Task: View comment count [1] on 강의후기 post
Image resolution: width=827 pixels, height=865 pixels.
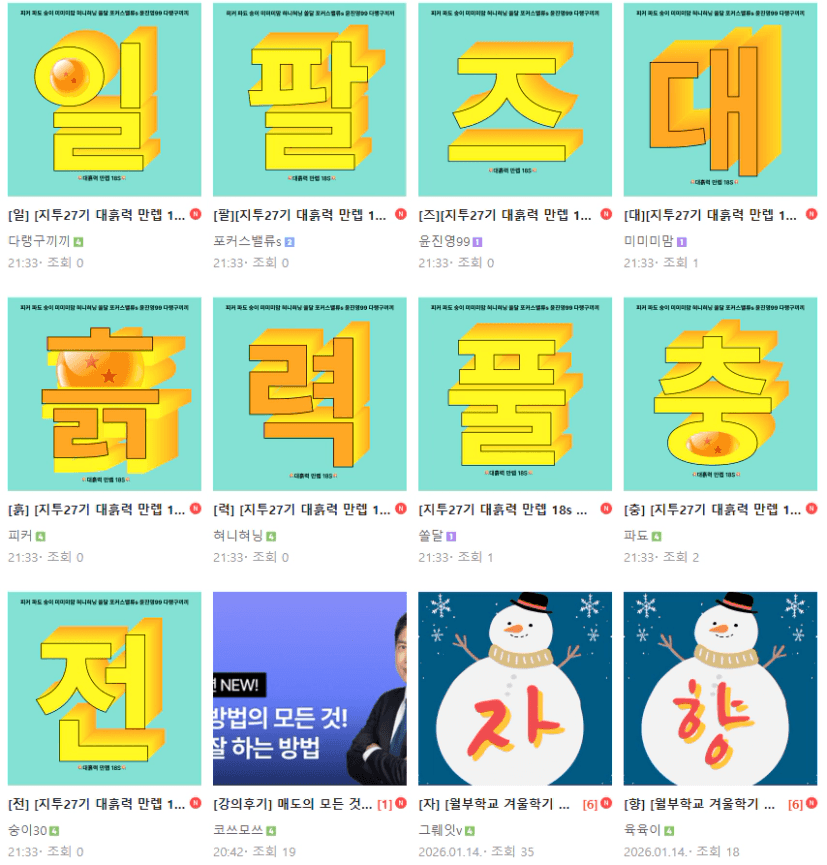Action: 385,805
